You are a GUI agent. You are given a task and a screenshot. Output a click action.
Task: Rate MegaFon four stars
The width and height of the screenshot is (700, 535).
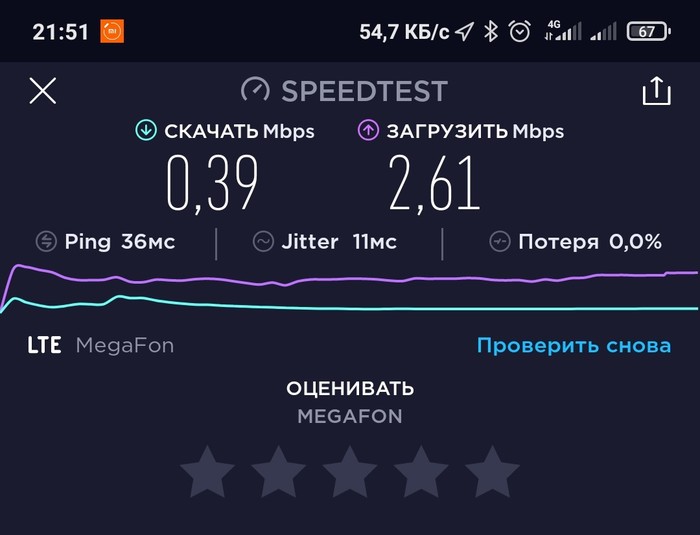click(421, 472)
